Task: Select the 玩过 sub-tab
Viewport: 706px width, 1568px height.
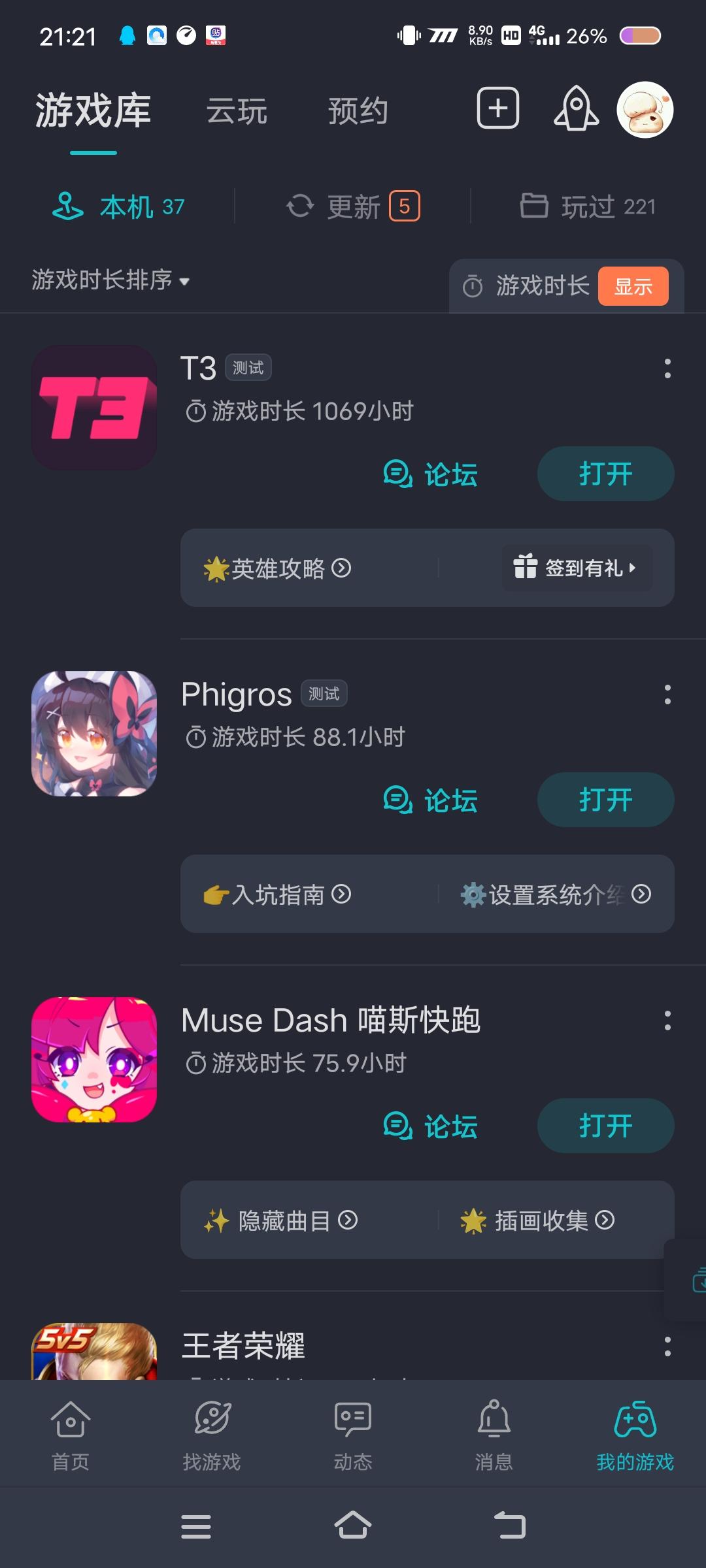Action: (x=588, y=207)
